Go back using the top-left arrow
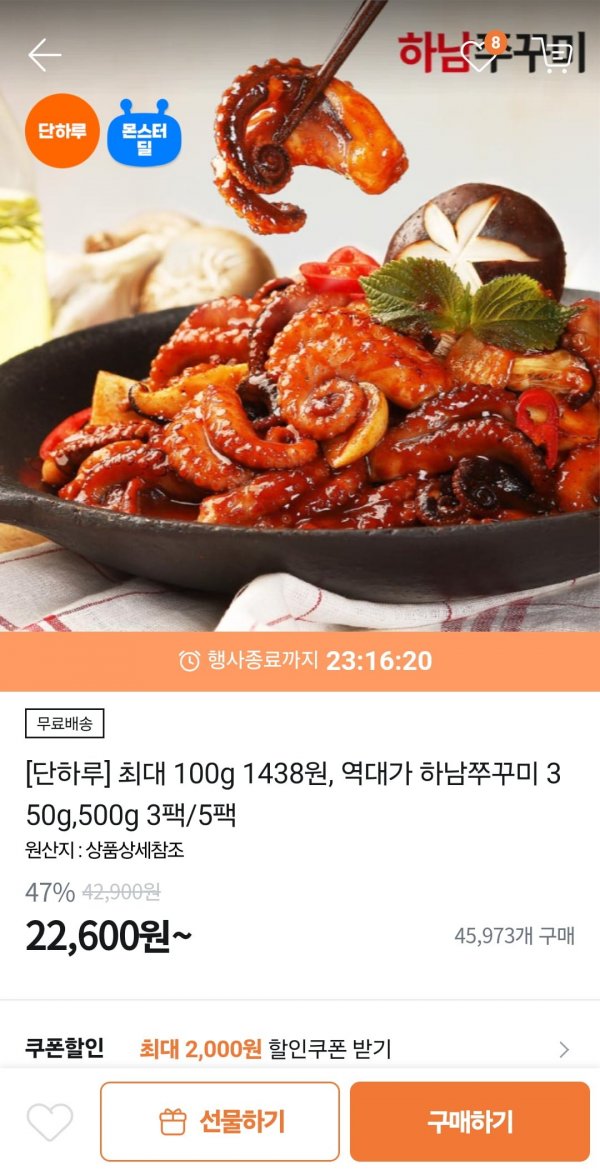This screenshot has width=600, height=1175. point(45,55)
